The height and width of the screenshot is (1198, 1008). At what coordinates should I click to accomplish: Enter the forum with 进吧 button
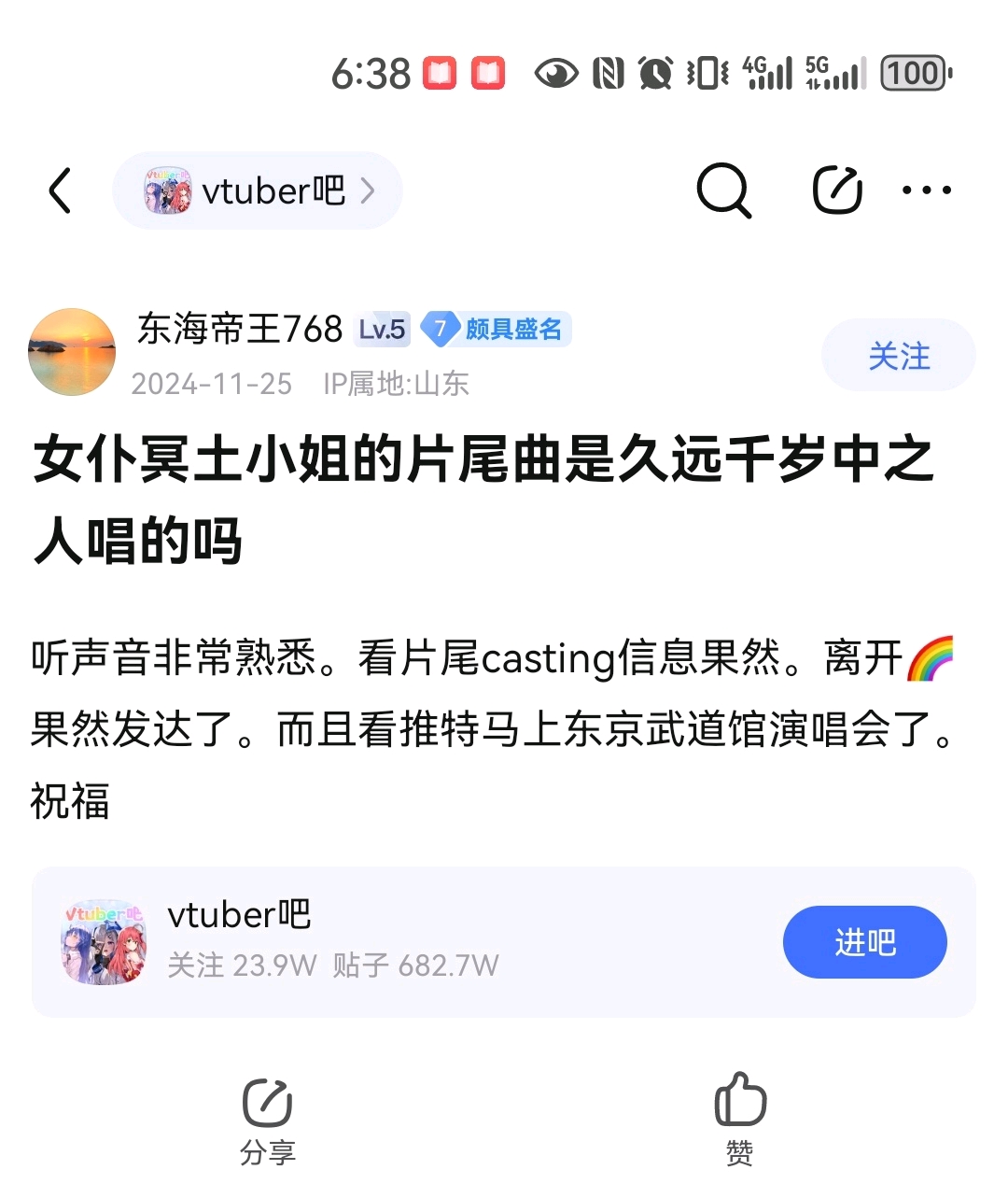[x=864, y=942]
